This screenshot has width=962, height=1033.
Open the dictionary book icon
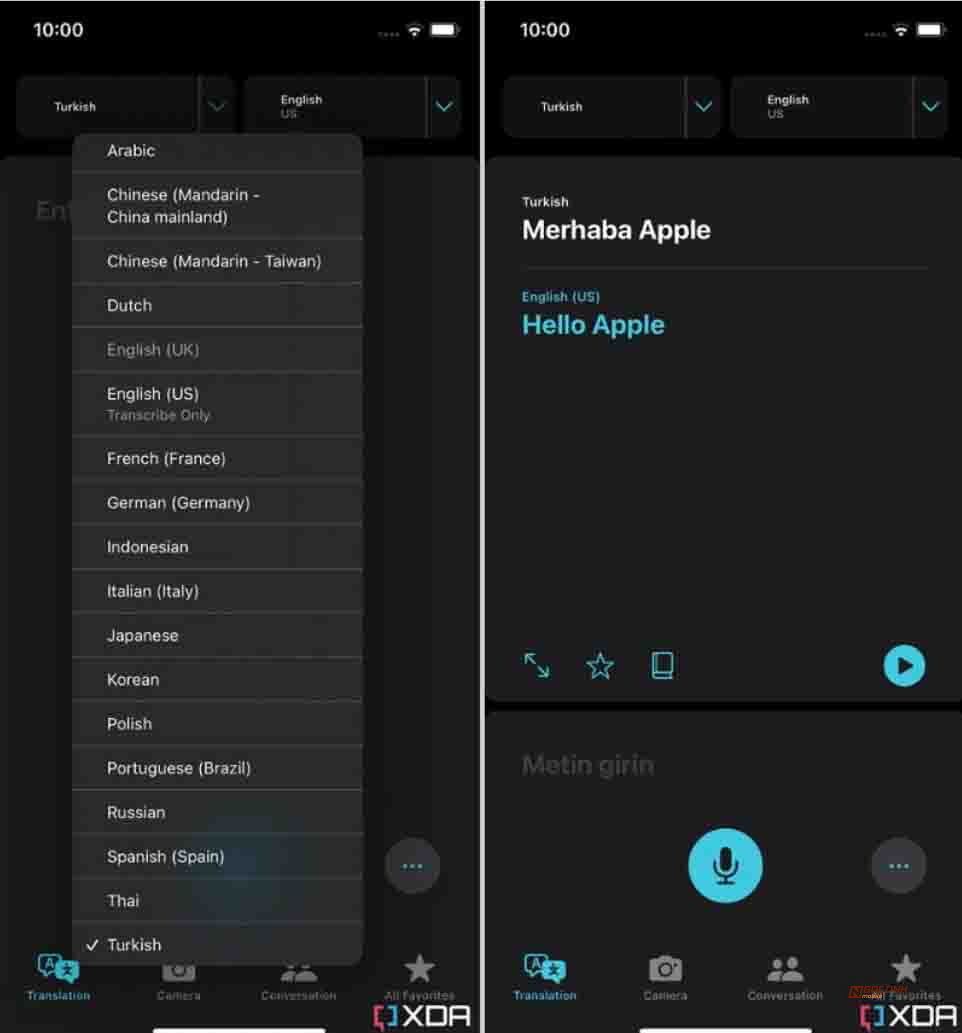click(662, 666)
